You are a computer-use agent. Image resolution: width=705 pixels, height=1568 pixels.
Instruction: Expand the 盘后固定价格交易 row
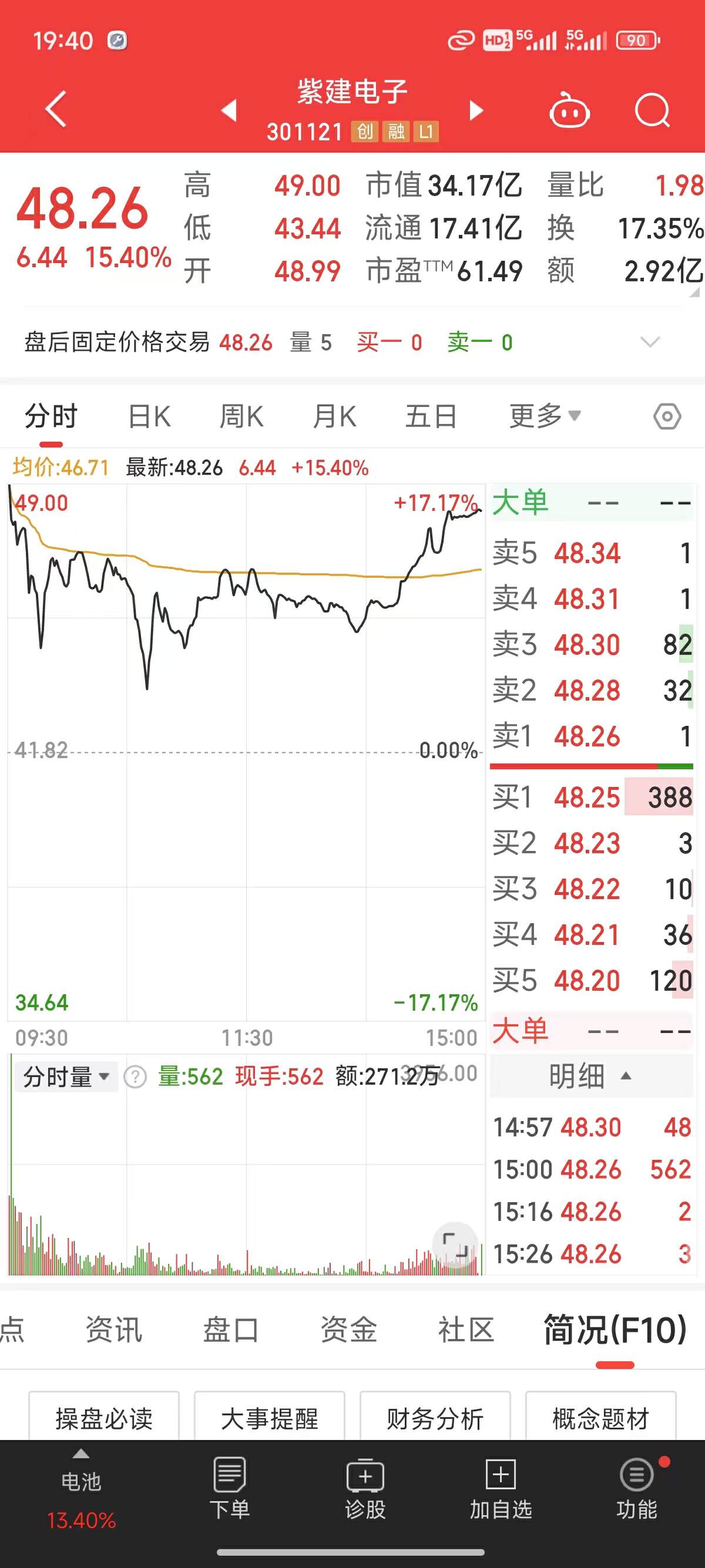click(650, 342)
